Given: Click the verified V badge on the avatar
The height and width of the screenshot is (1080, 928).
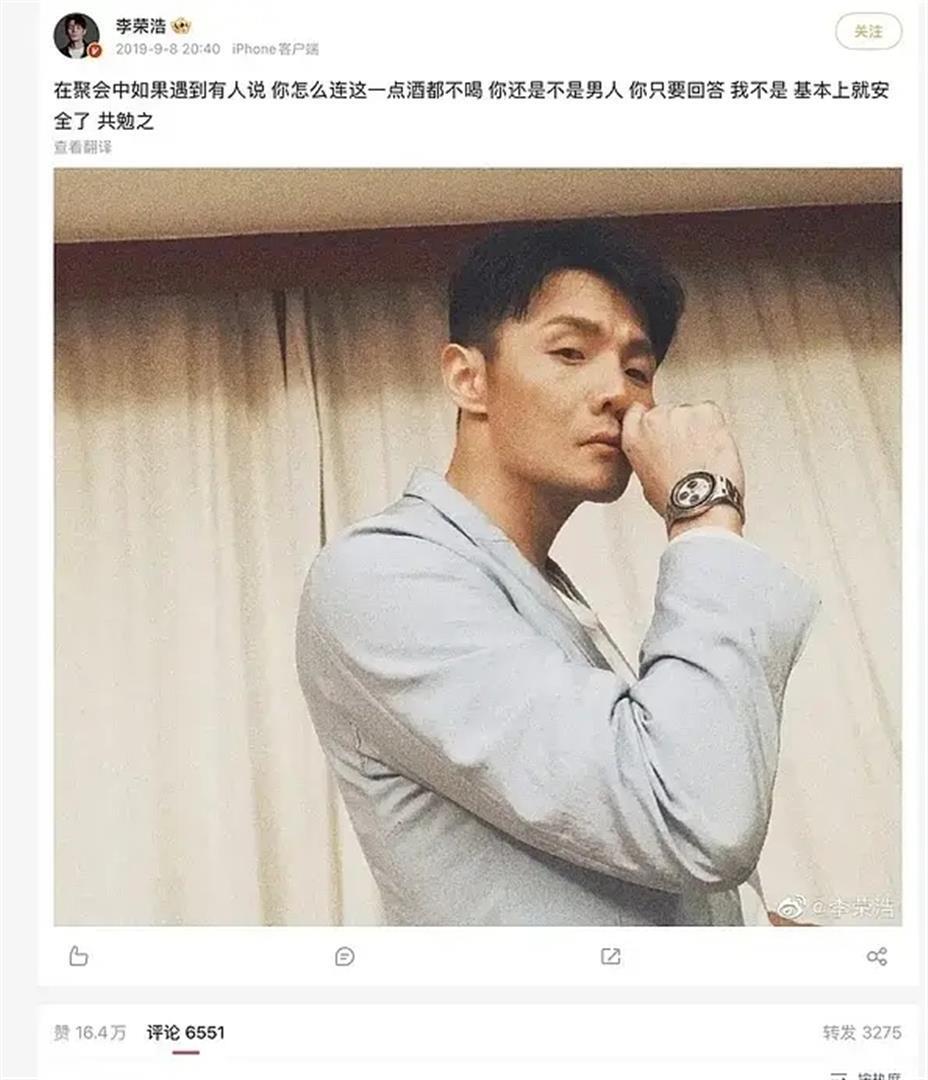Looking at the screenshot, I should (95, 49).
